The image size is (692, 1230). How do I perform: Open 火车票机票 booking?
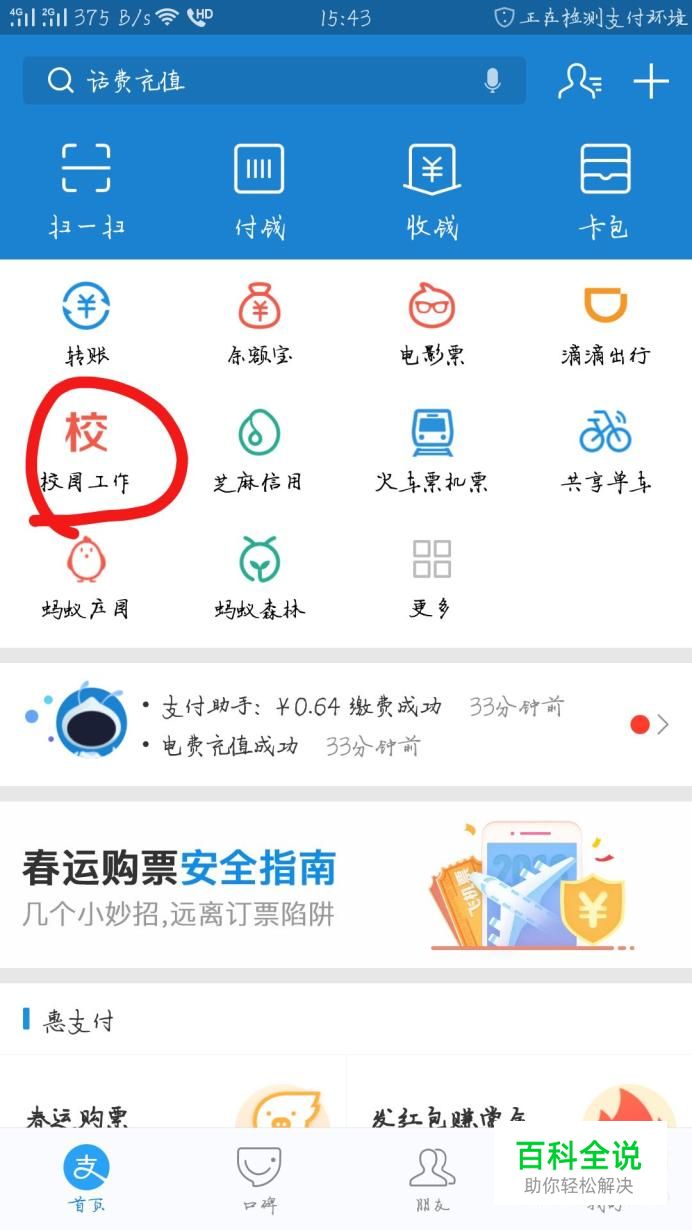point(432,450)
